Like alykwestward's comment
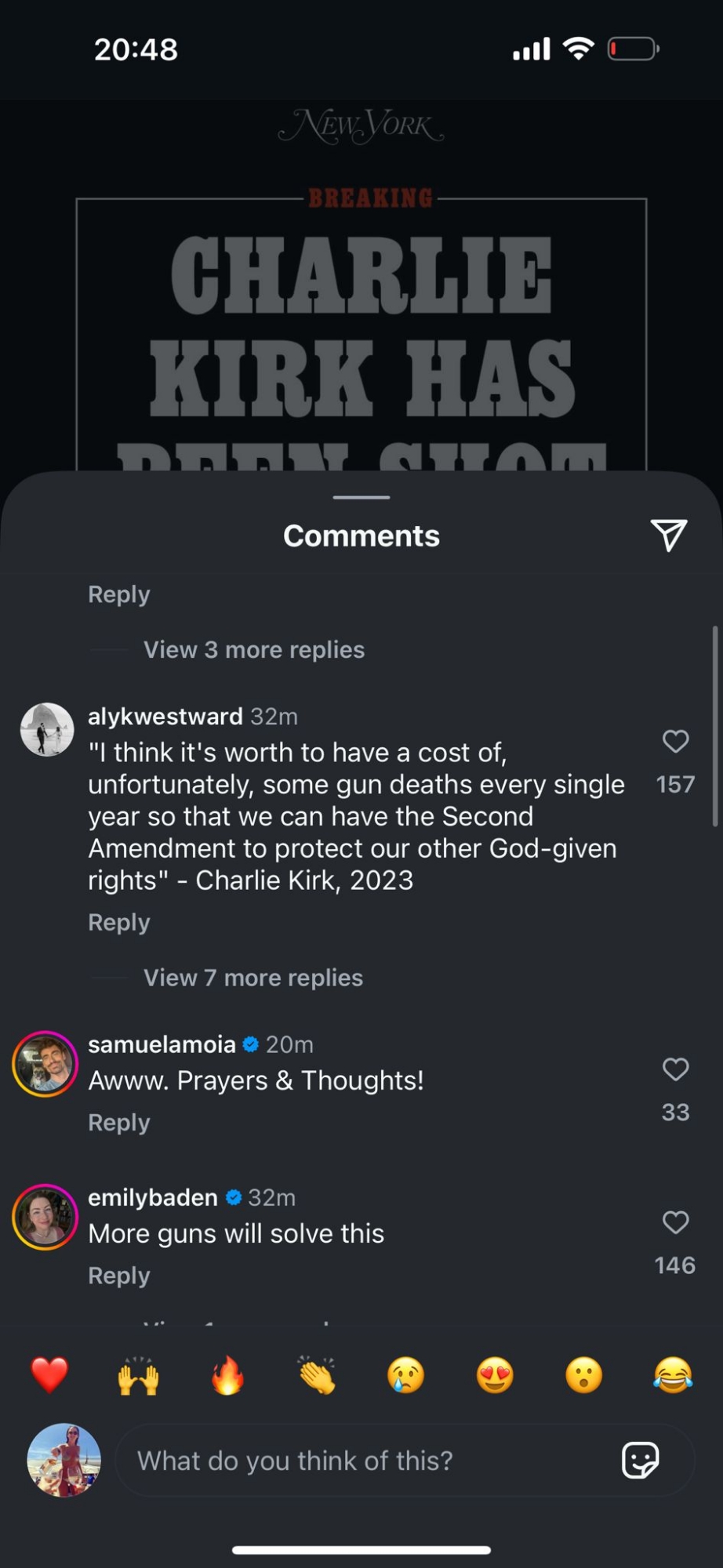Screen dimensions: 723x1568 click(675, 742)
